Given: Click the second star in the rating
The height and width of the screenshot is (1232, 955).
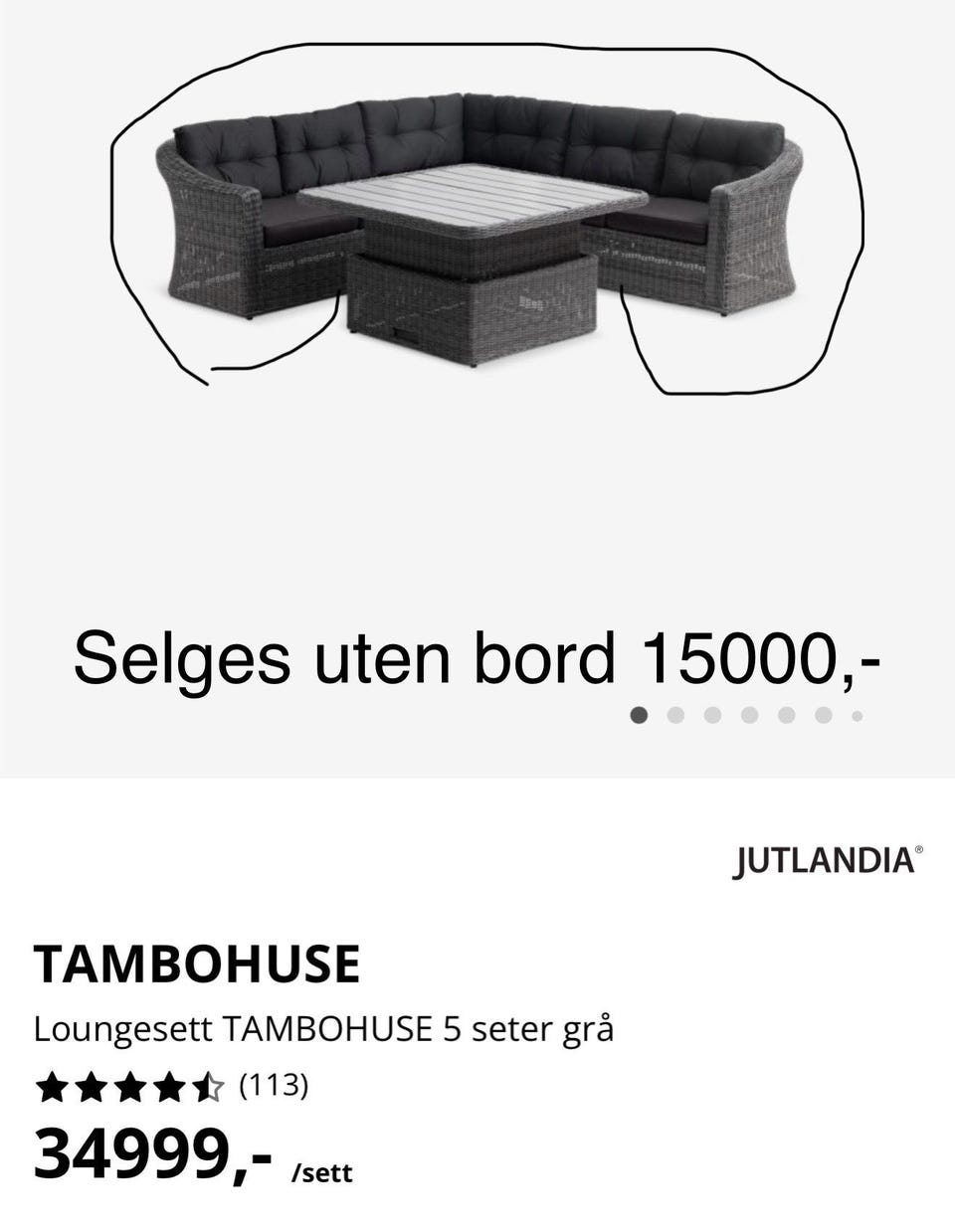Looking at the screenshot, I should click(91, 1089).
